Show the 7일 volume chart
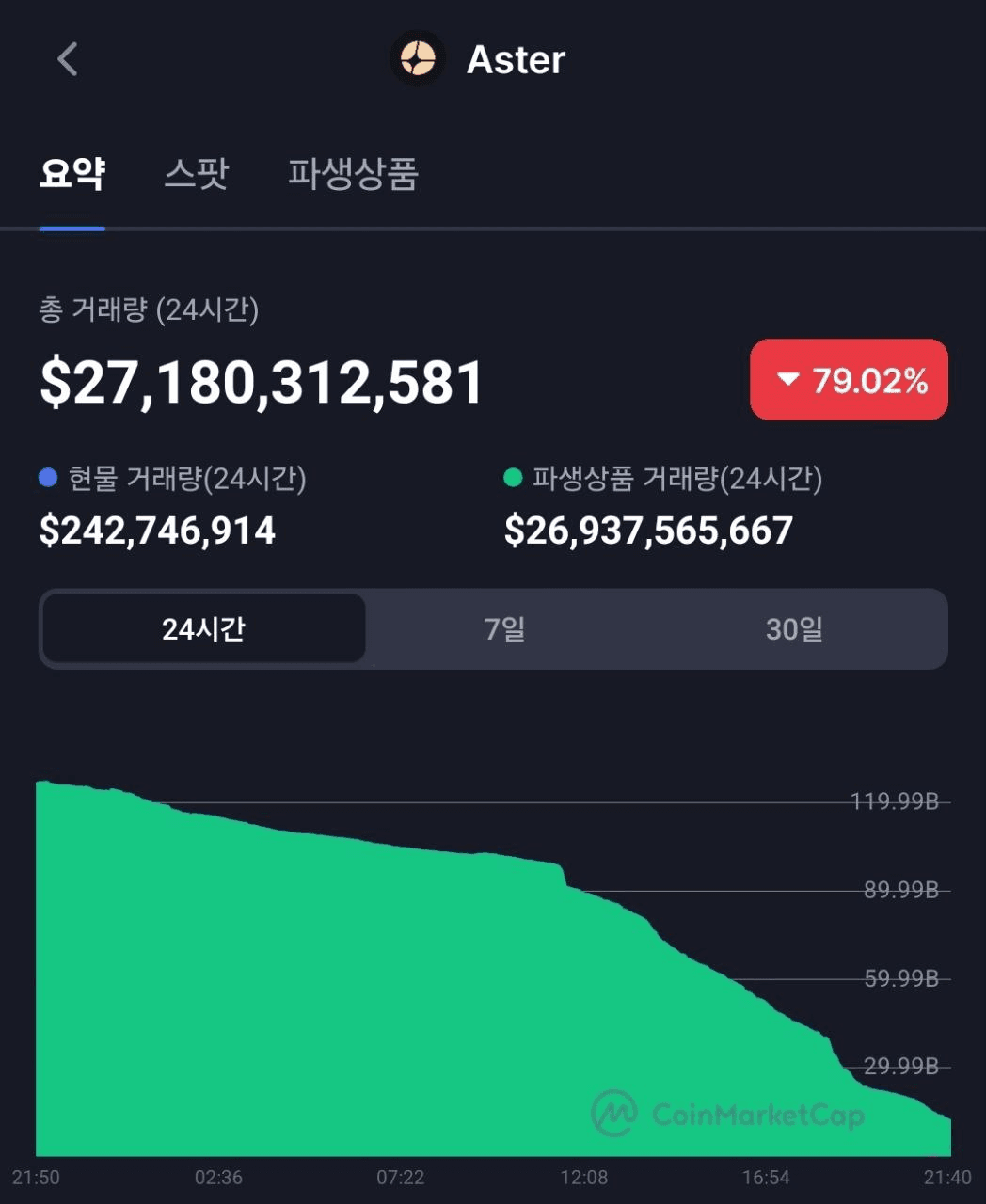 (x=504, y=628)
